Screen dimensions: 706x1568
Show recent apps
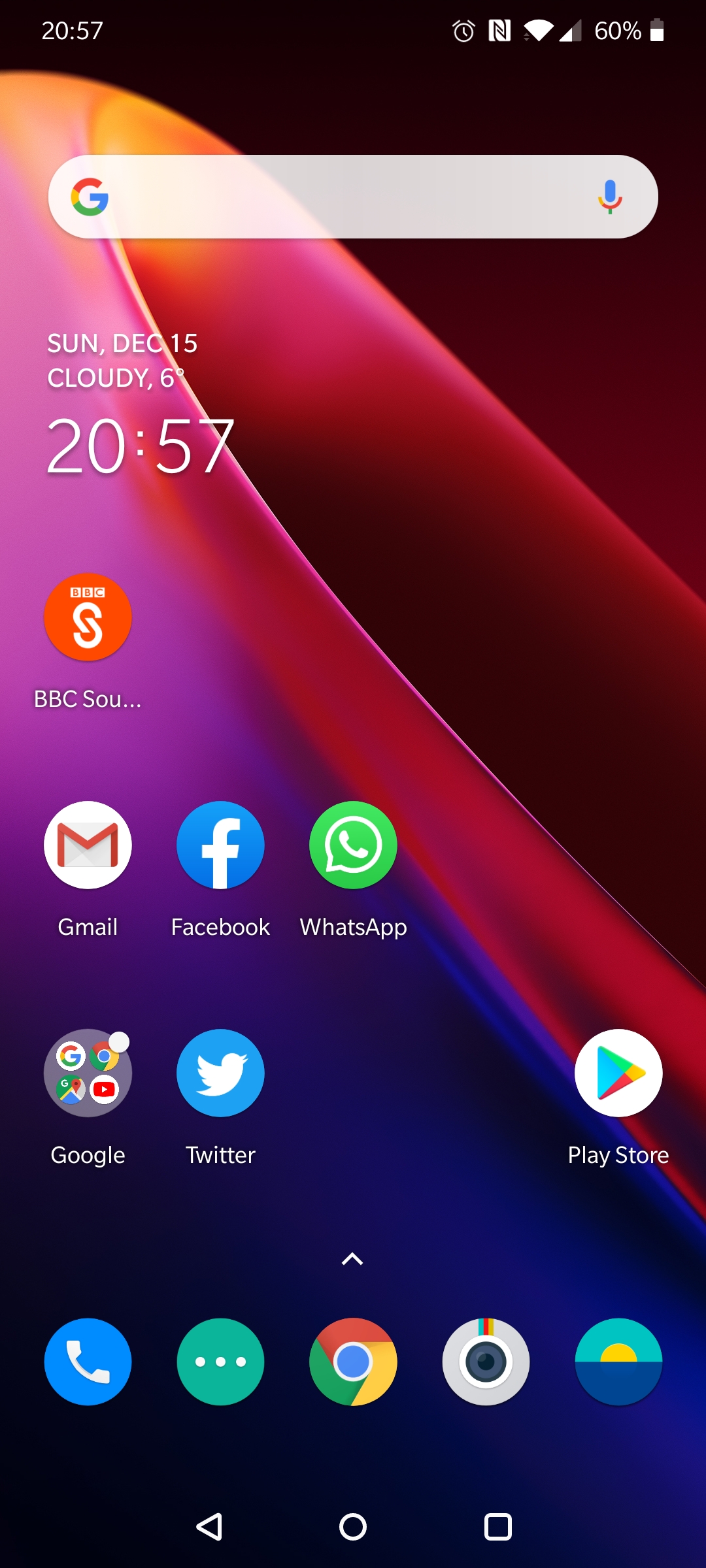[x=497, y=1527]
